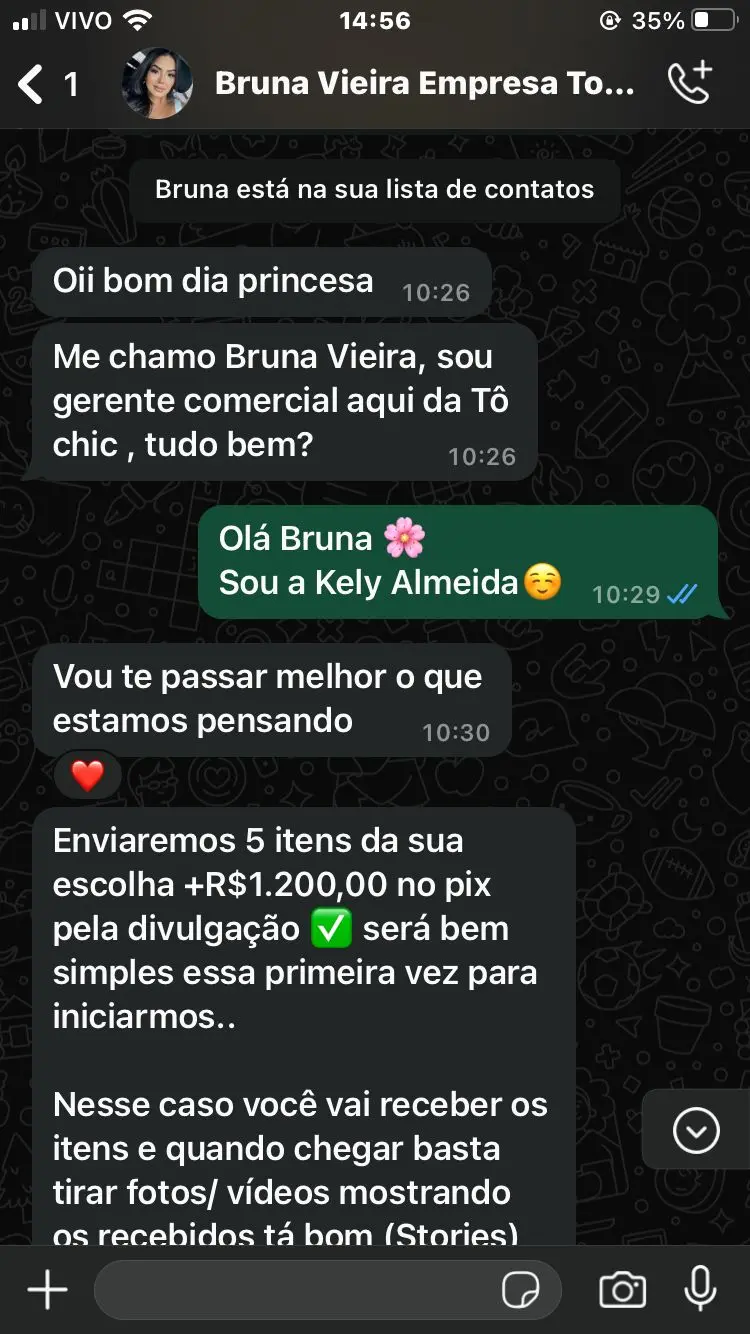Open the attachment plus menu
Viewport: 750px width, 1334px height.
click(47, 1290)
